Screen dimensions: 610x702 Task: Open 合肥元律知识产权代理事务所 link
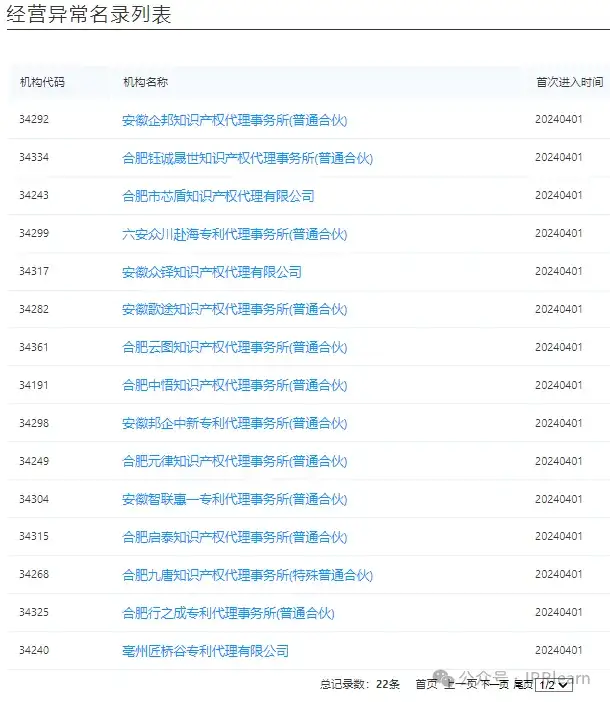234,462
